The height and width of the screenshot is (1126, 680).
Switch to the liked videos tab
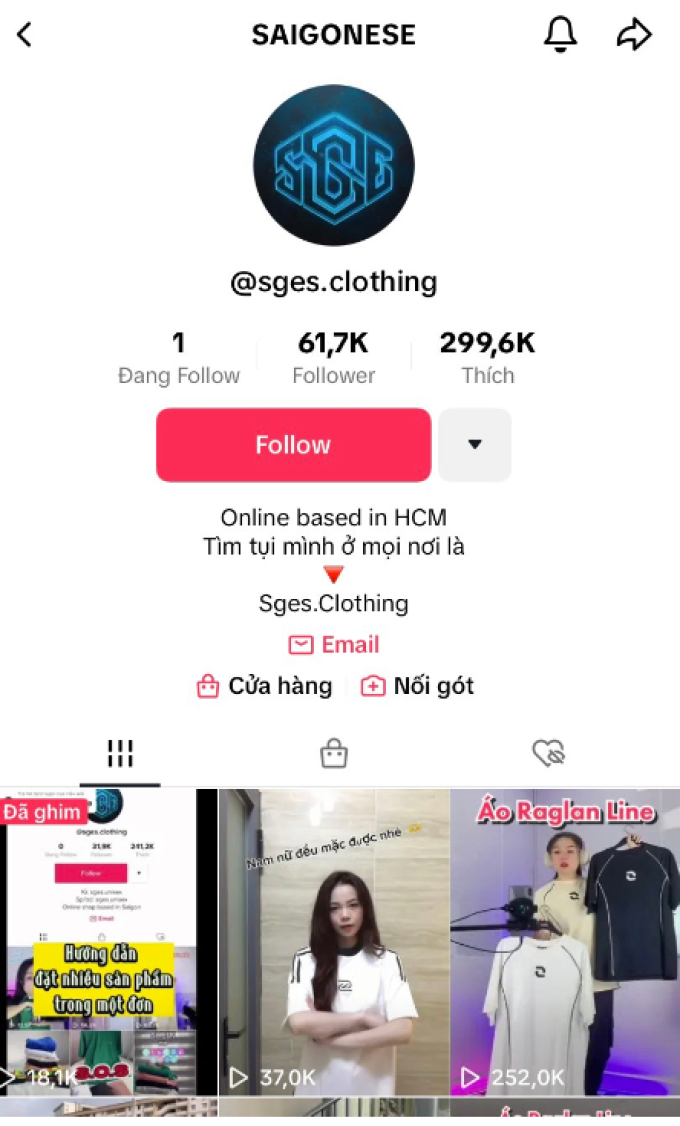click(x=549, y=753)
